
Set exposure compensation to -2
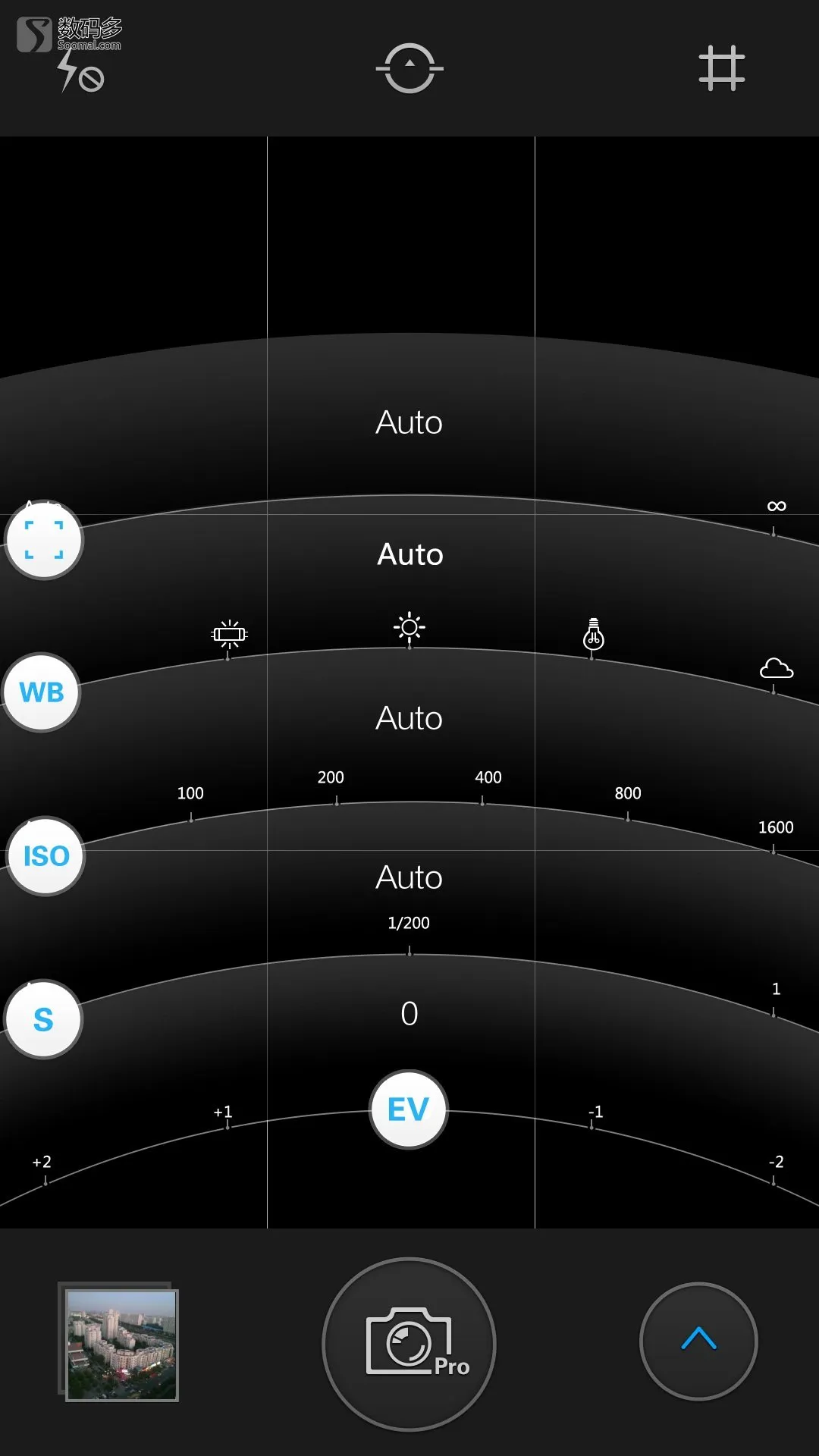776,1162
